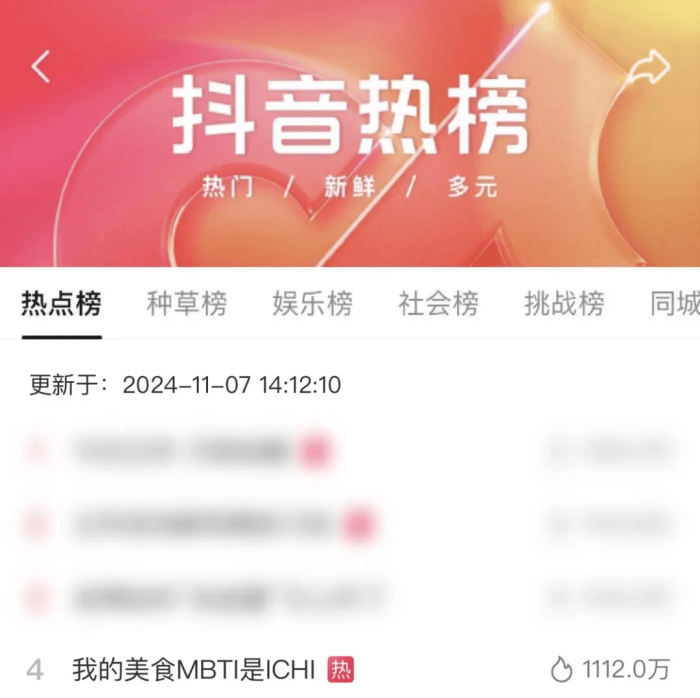This screenshot has width=700, height=698.
Task: Switch to the 社会榜 tab
Action: (x=439, y=304)
